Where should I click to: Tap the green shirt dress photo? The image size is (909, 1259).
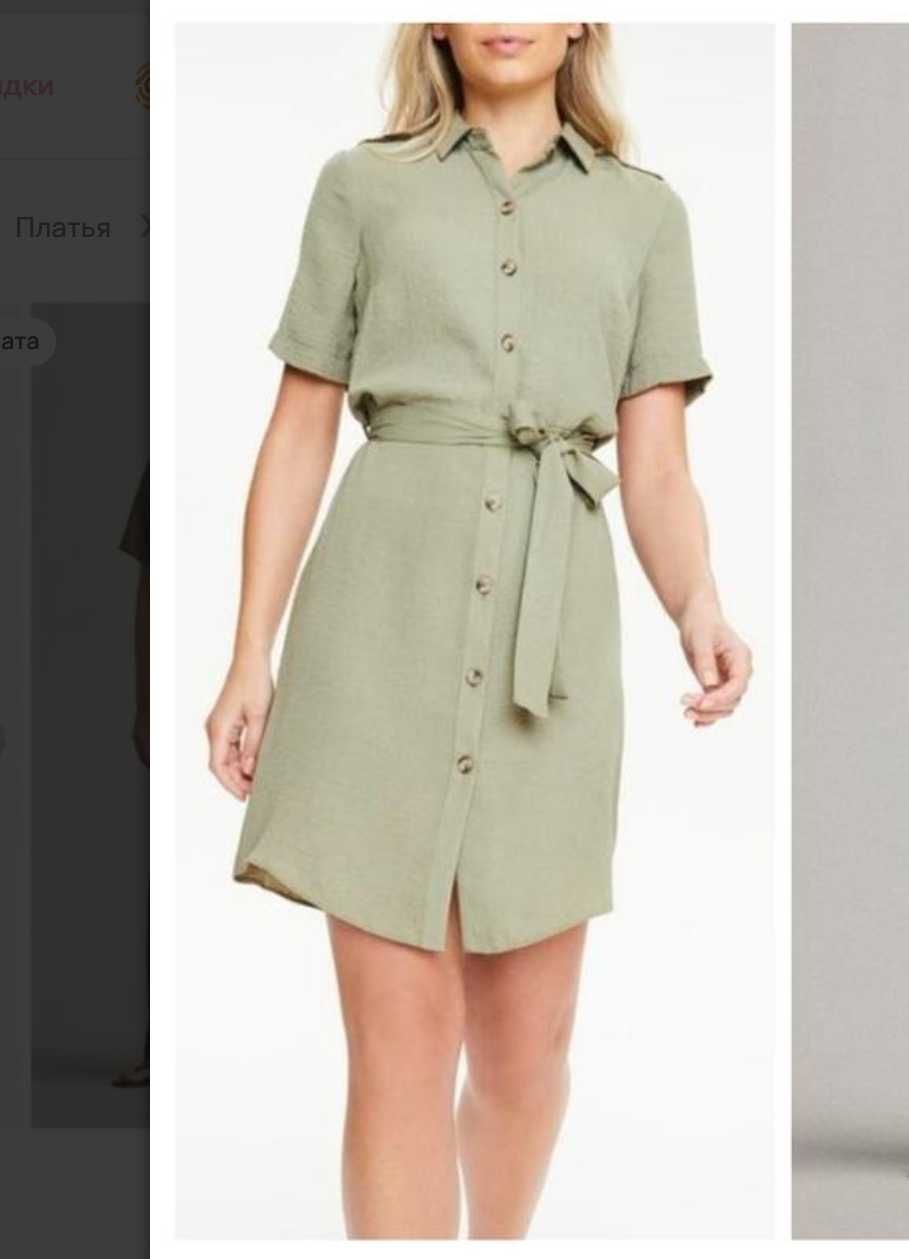point(474,630)
